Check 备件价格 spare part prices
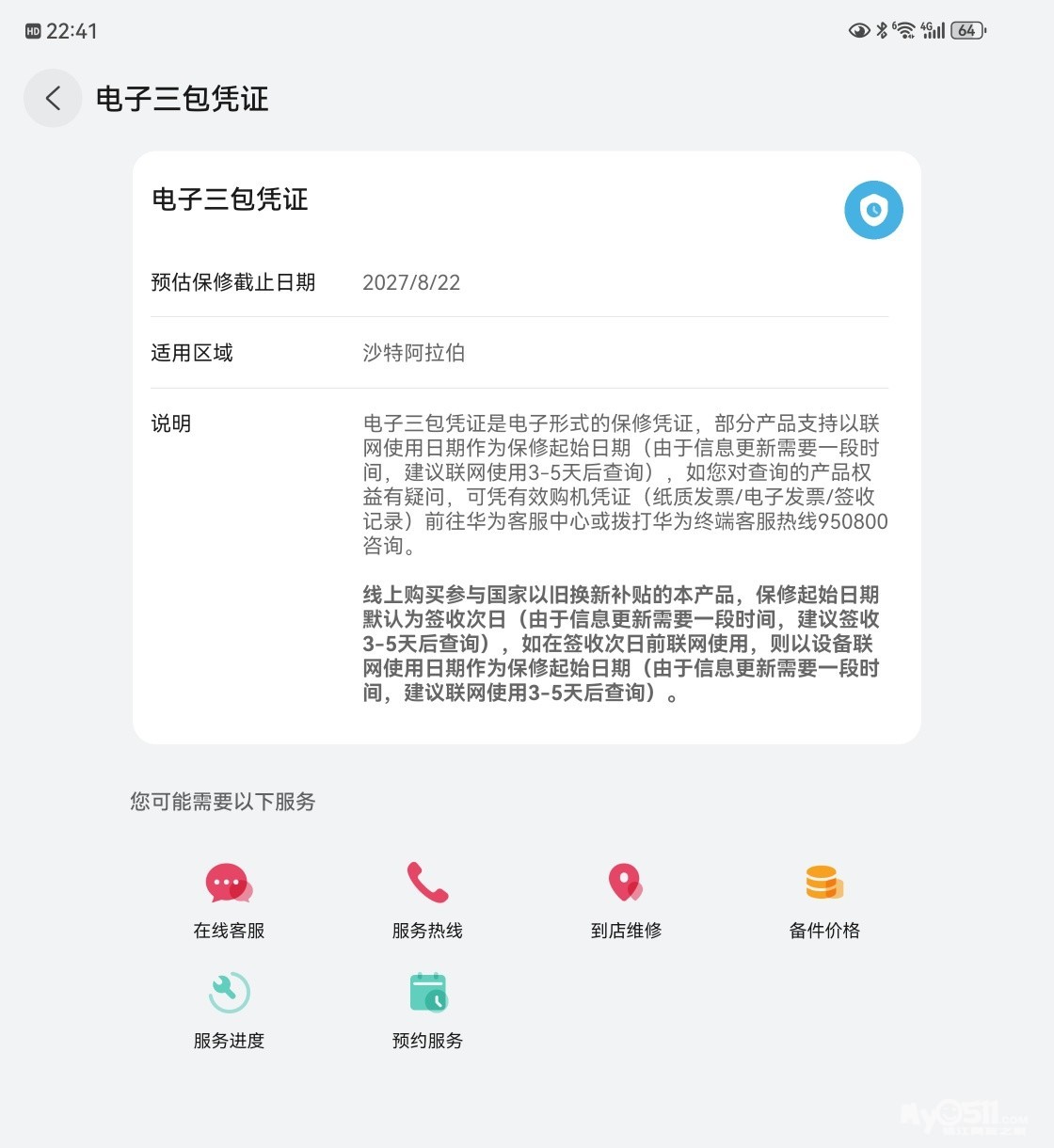This screenshot has width=1054, height=1148. click(824, 901)
